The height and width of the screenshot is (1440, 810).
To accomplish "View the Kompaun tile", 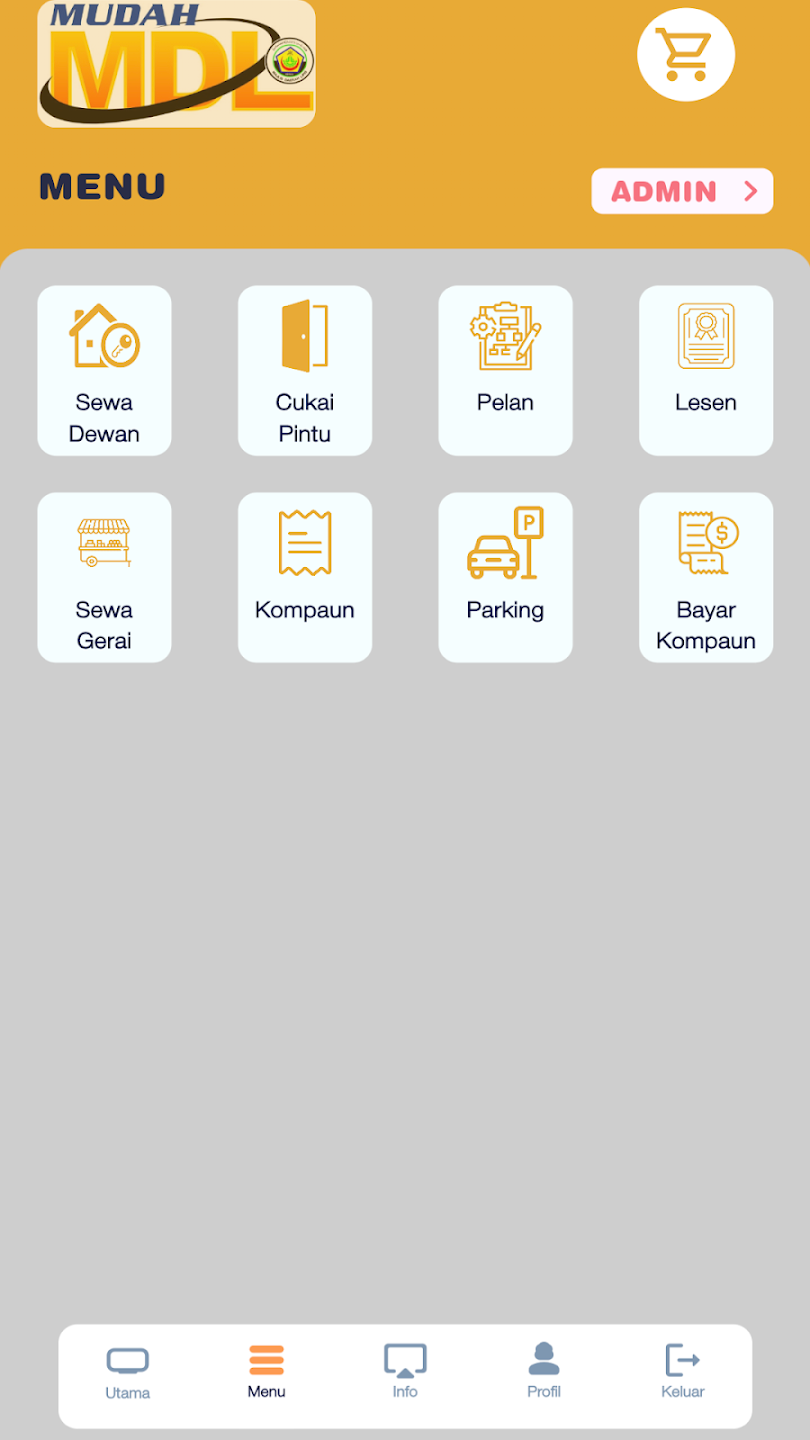I will coord(305,577).
